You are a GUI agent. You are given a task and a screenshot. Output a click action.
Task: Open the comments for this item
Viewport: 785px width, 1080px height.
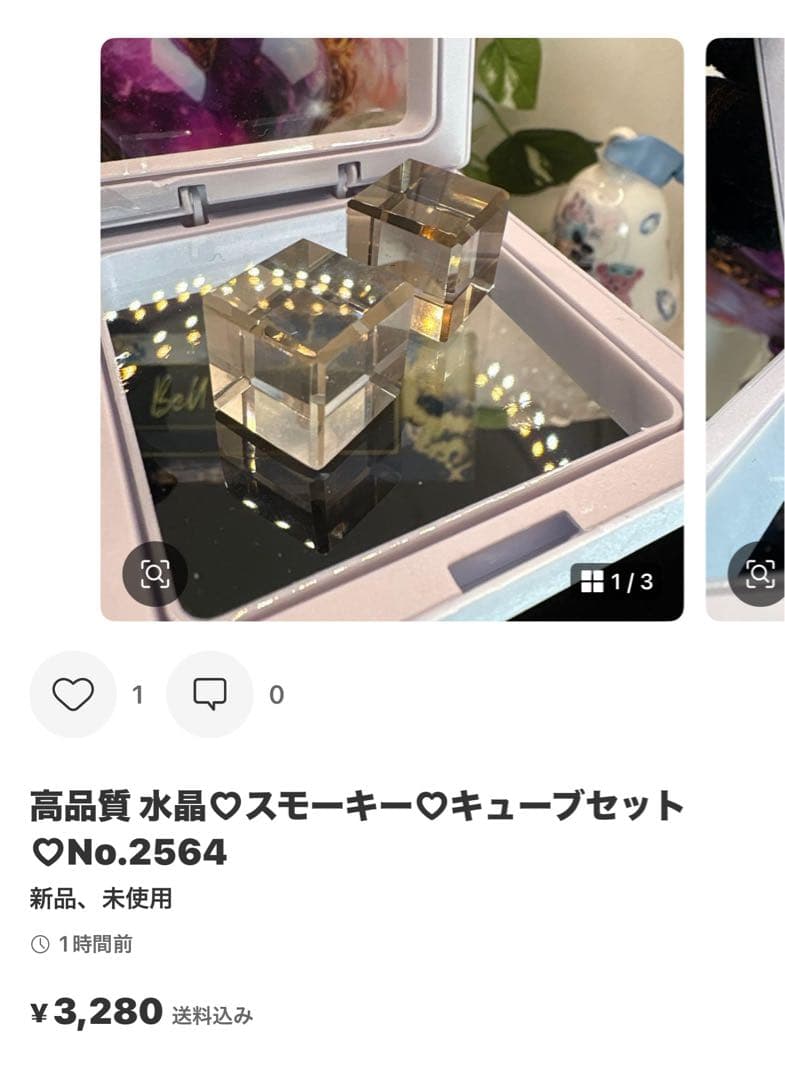click(x=209, y=694)
